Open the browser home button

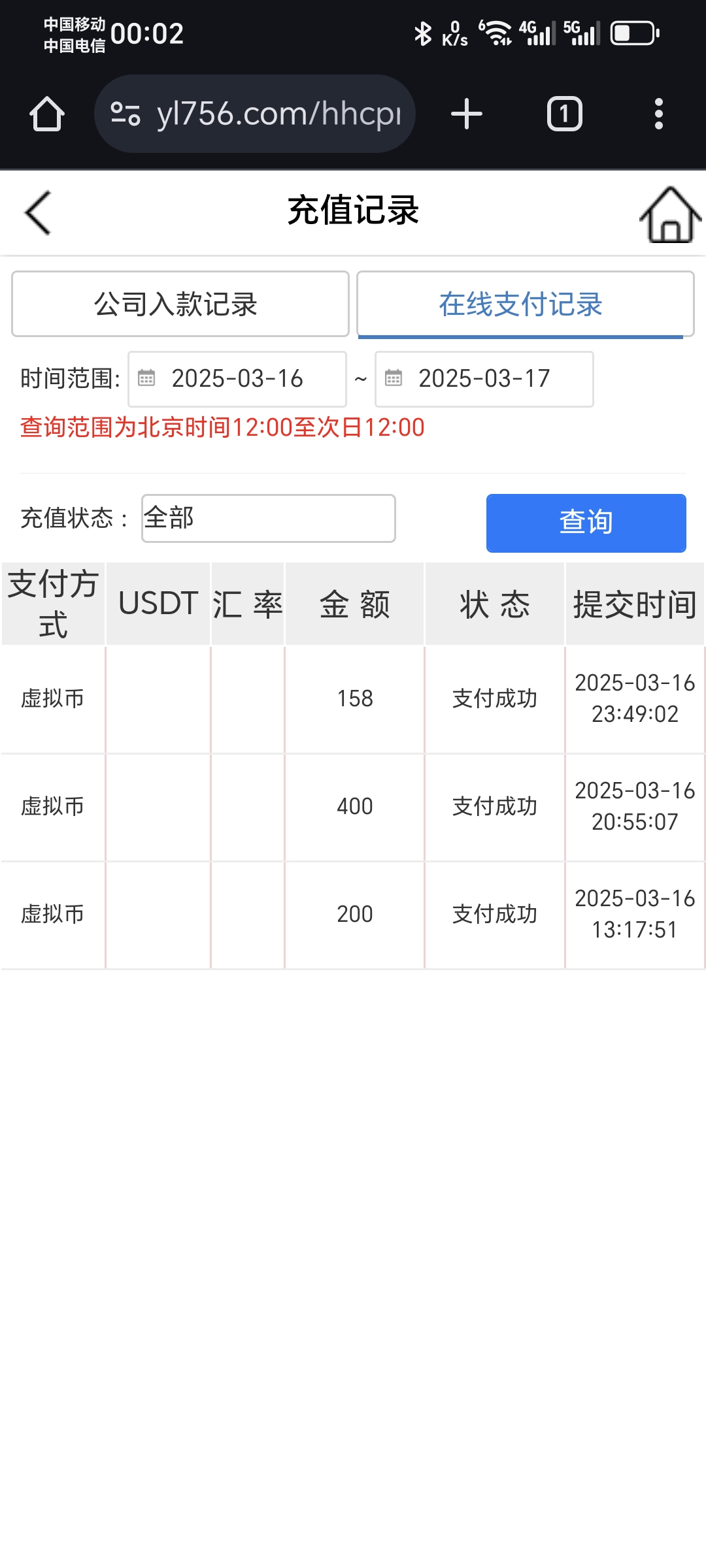(47, 114)
